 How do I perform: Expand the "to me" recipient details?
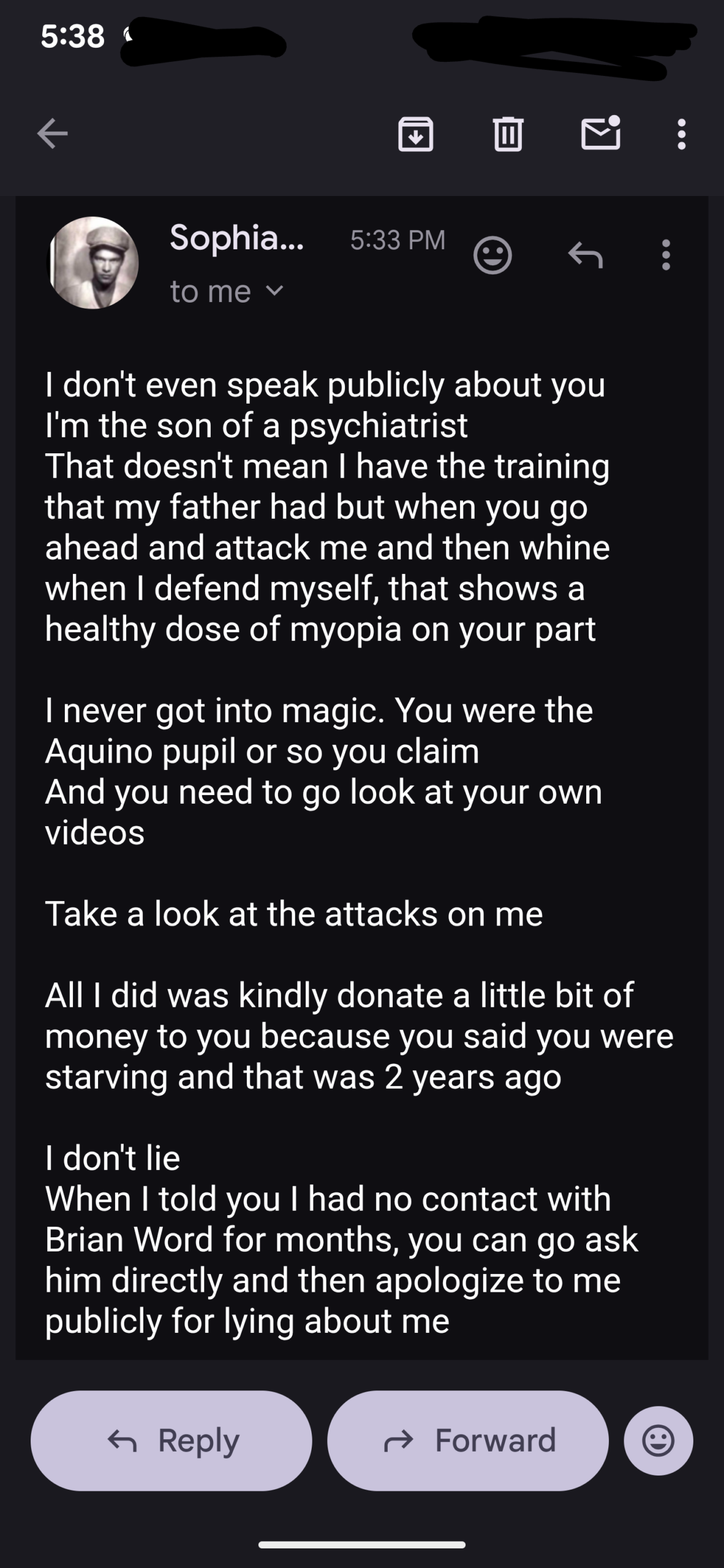click(227, 292)
